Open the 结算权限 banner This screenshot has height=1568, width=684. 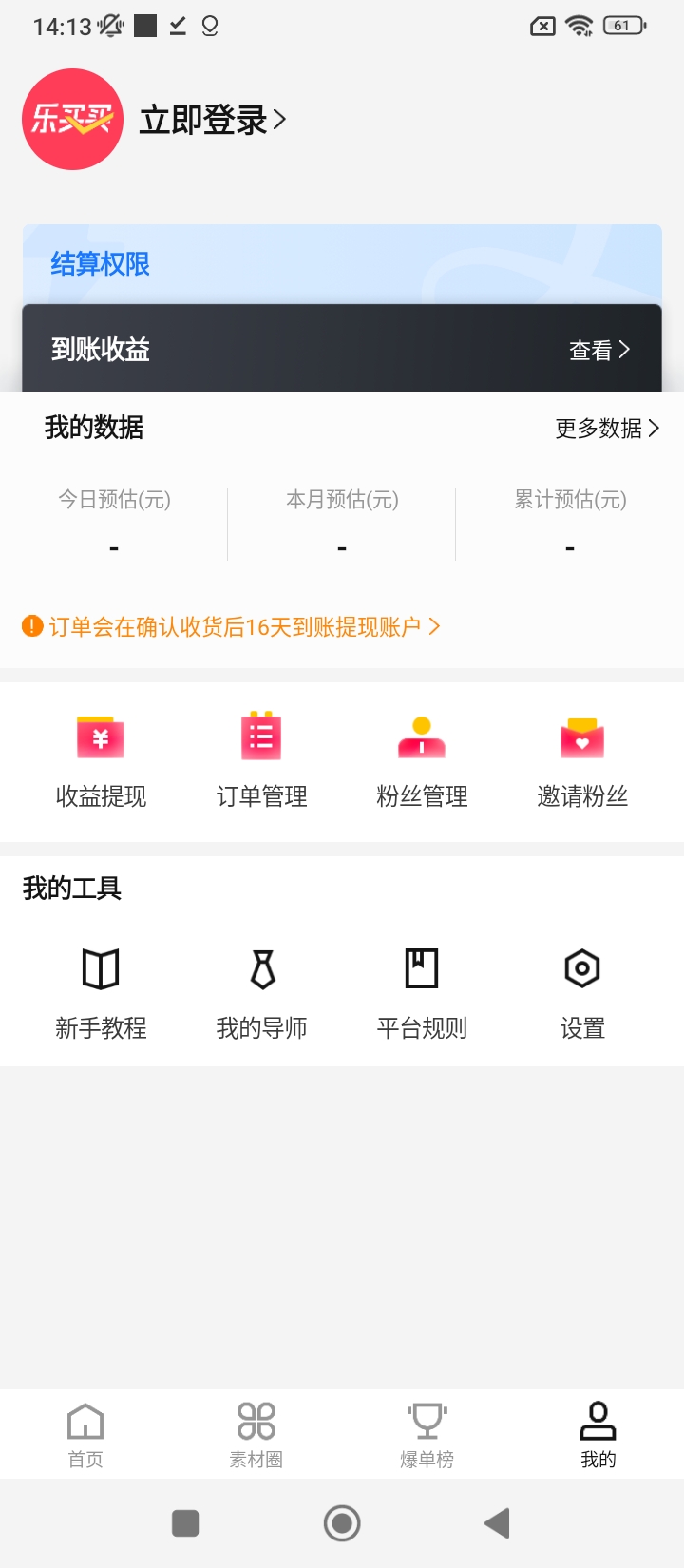point(101,264)
